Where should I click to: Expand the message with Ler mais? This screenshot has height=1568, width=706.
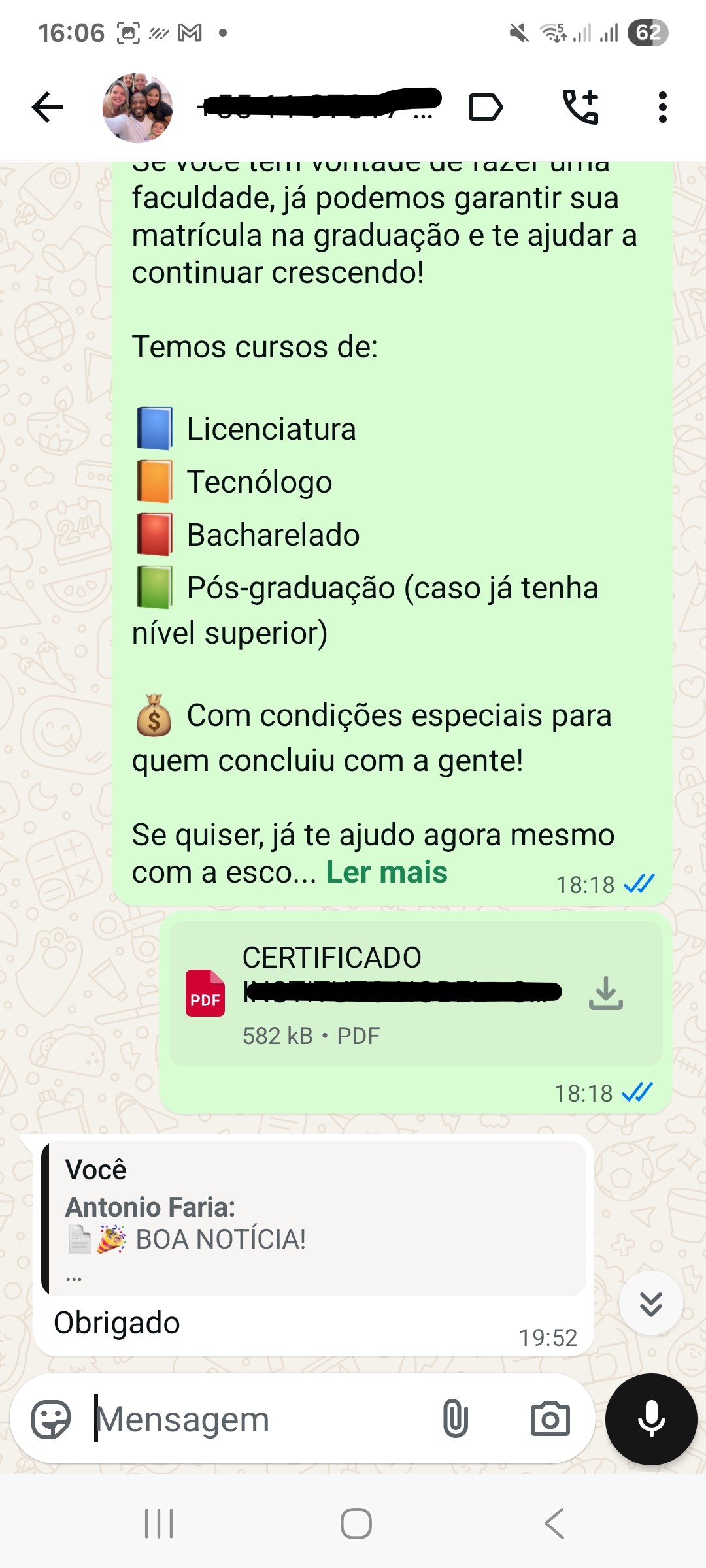[x=386, y=873]
